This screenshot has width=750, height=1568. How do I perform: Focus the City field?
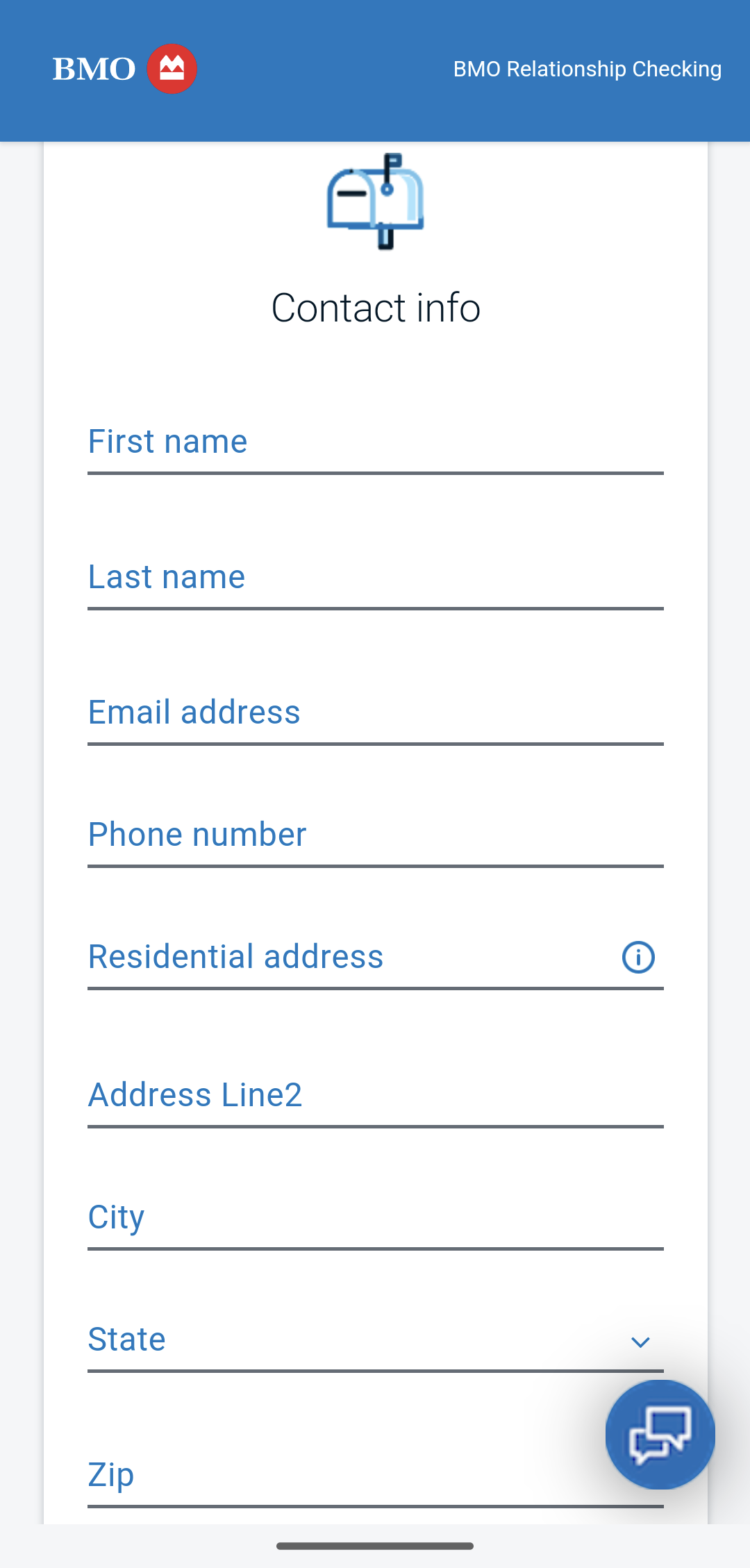point(375,1219)
